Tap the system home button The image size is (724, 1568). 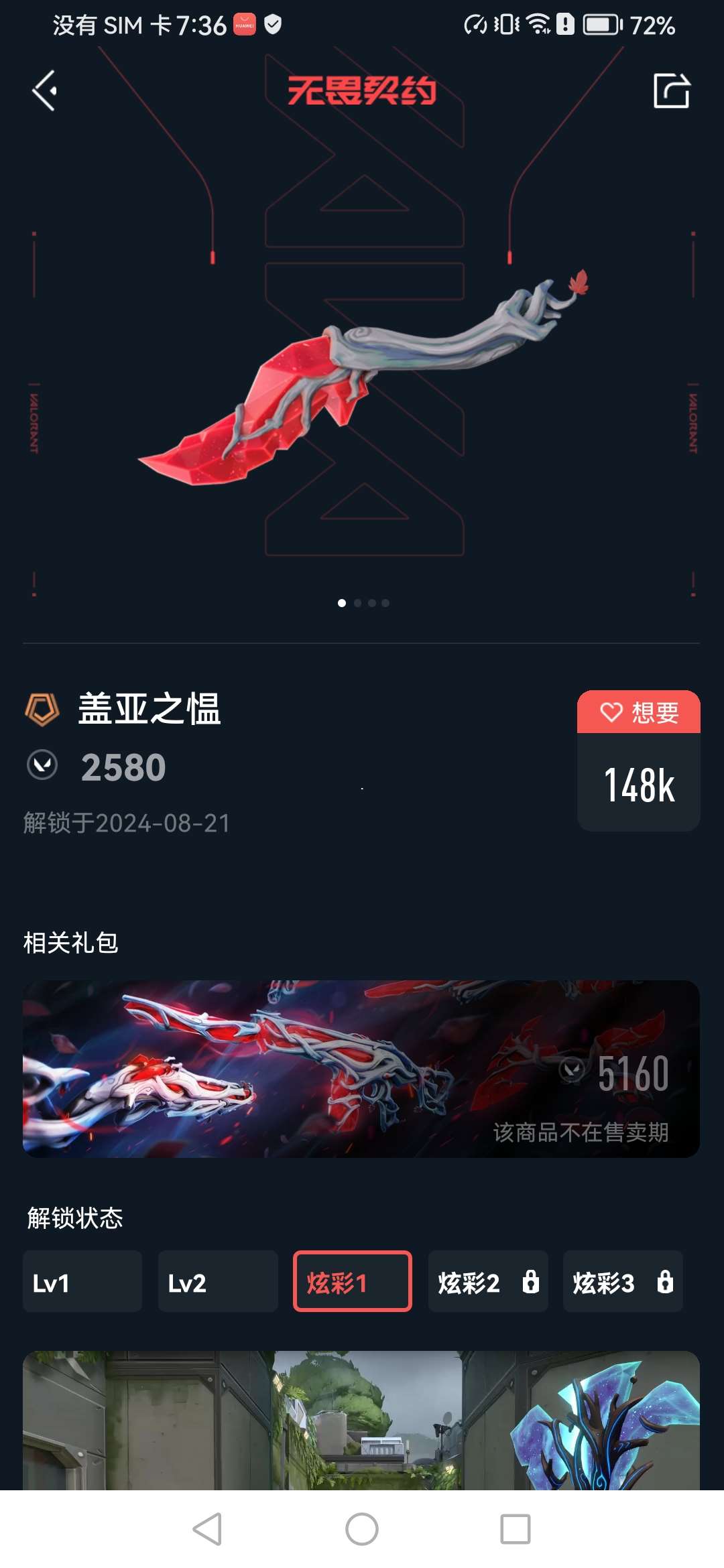click(x=362, y=1529)
